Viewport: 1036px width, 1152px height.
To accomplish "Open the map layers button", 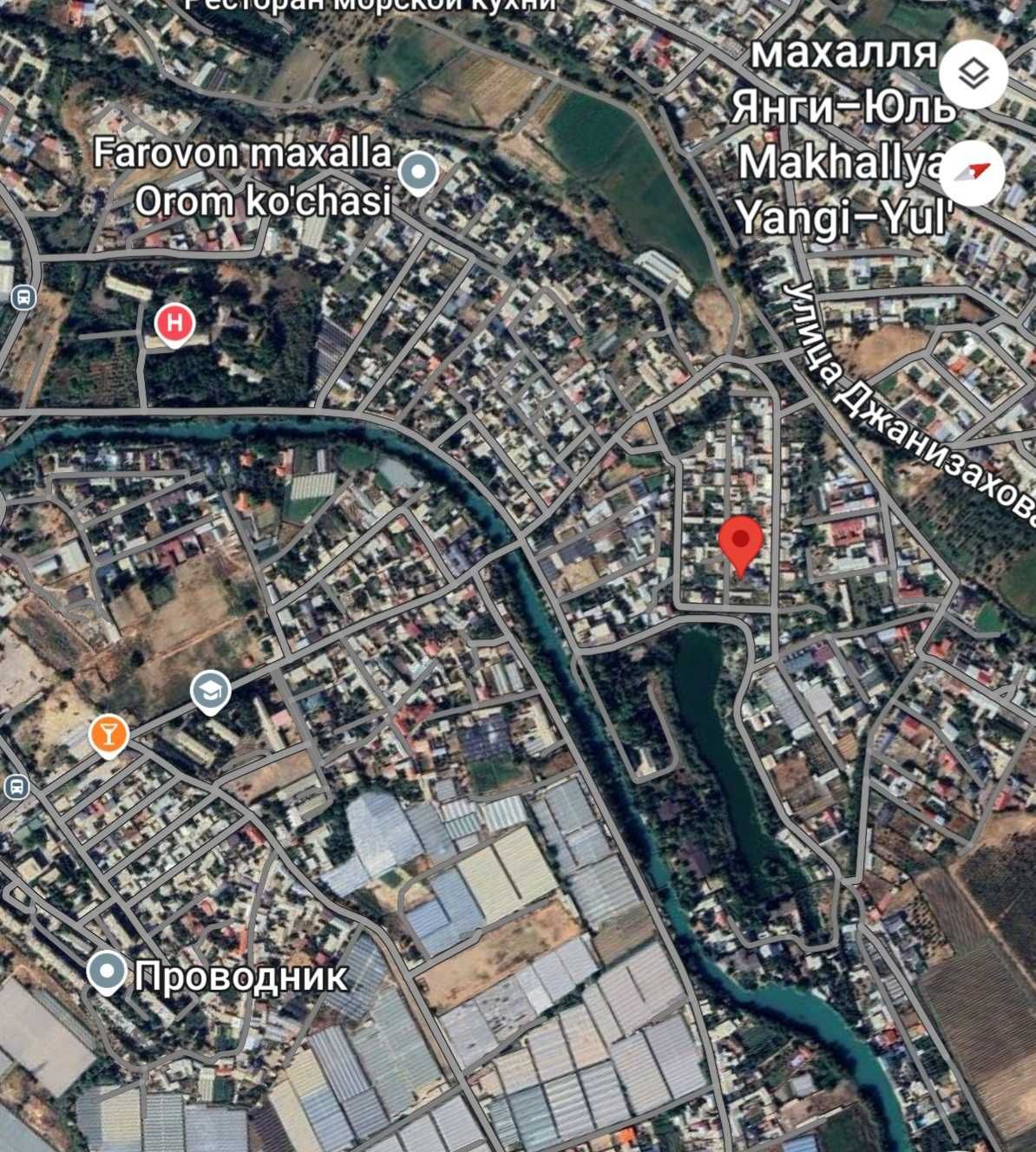I will [973, 75].
